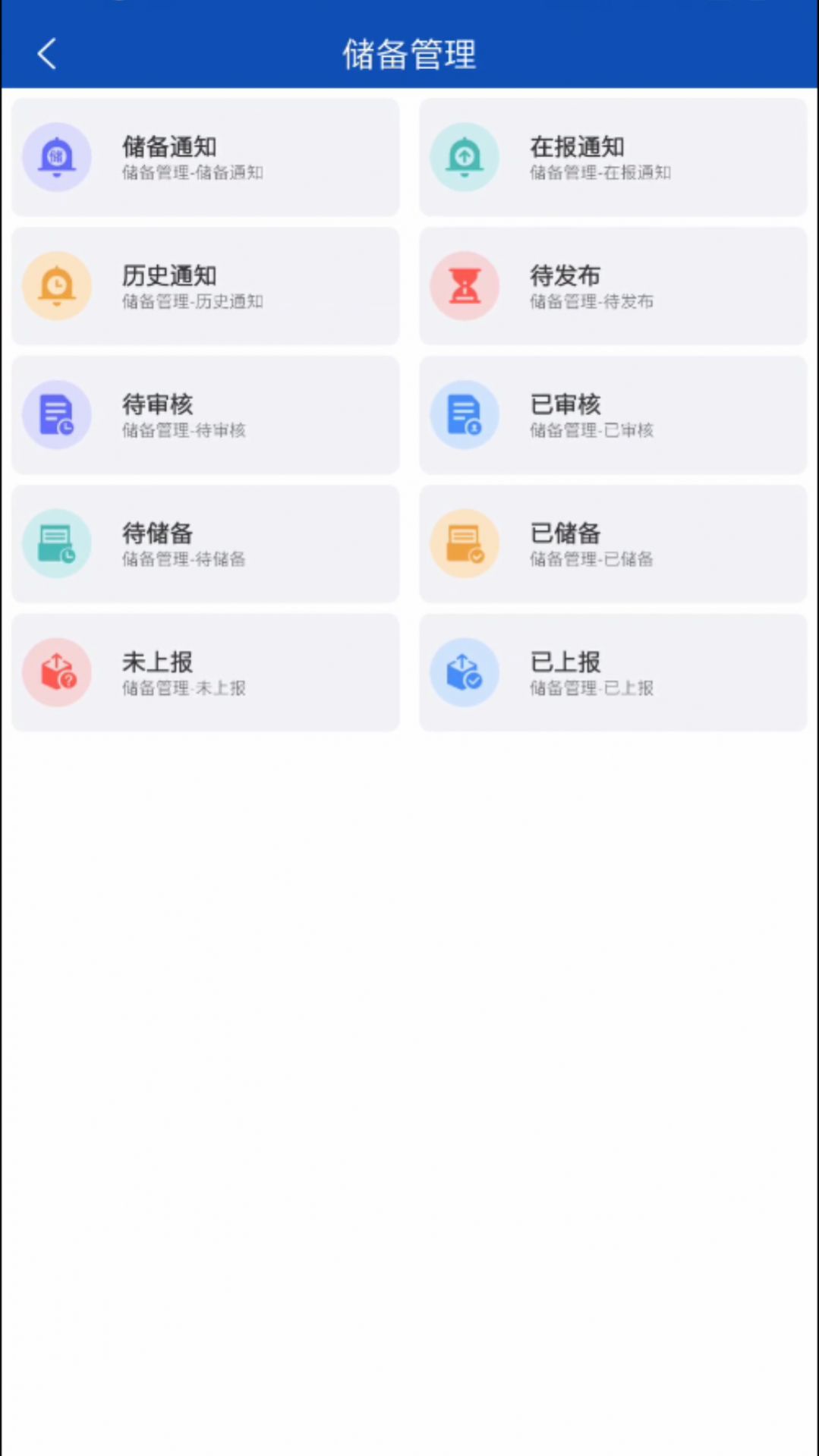819x1456 pixels.
Task: Tap the 储备通知 bell icon
Action: [x=57, y=157]
